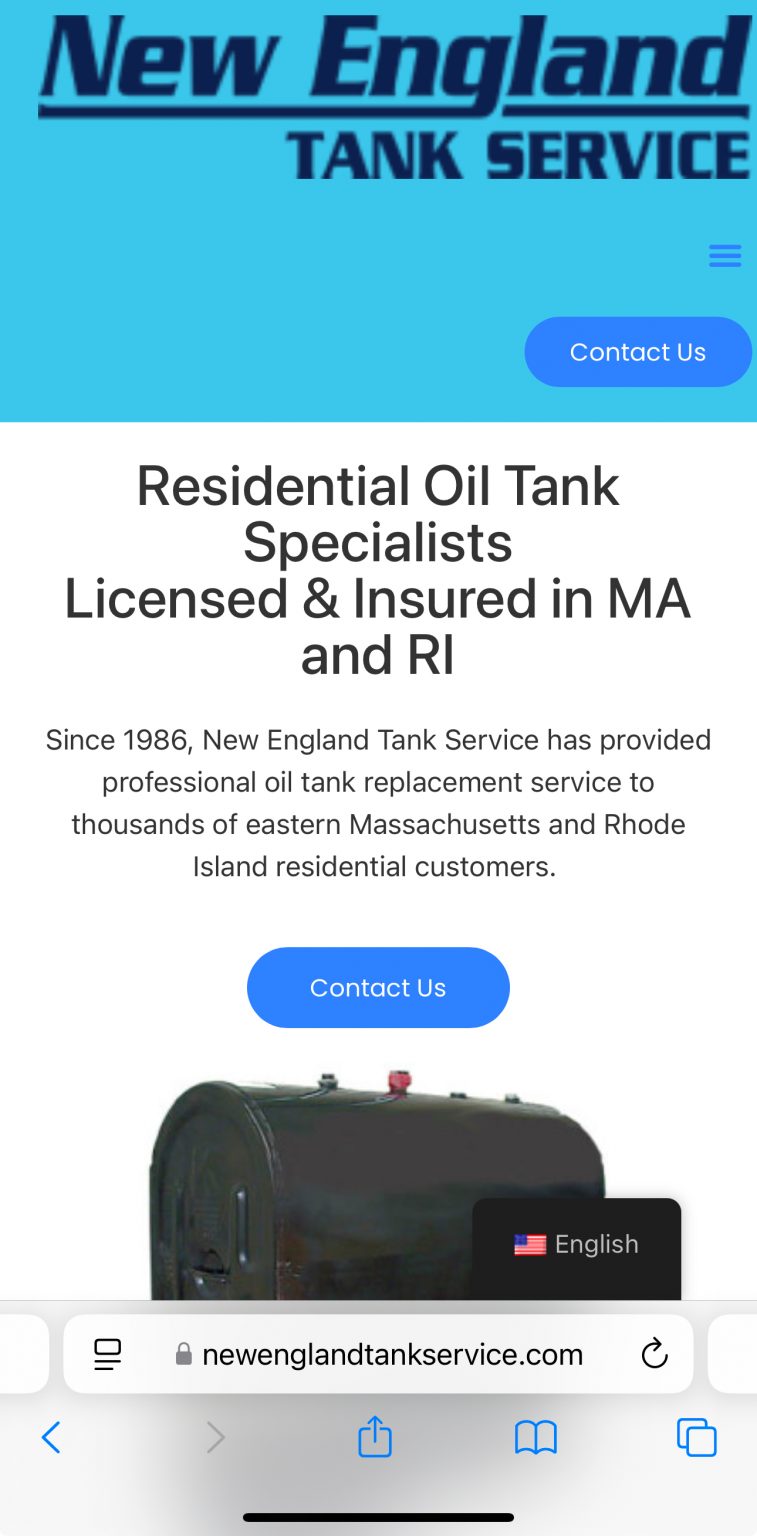Show all open tabs

click(697, 1438)
